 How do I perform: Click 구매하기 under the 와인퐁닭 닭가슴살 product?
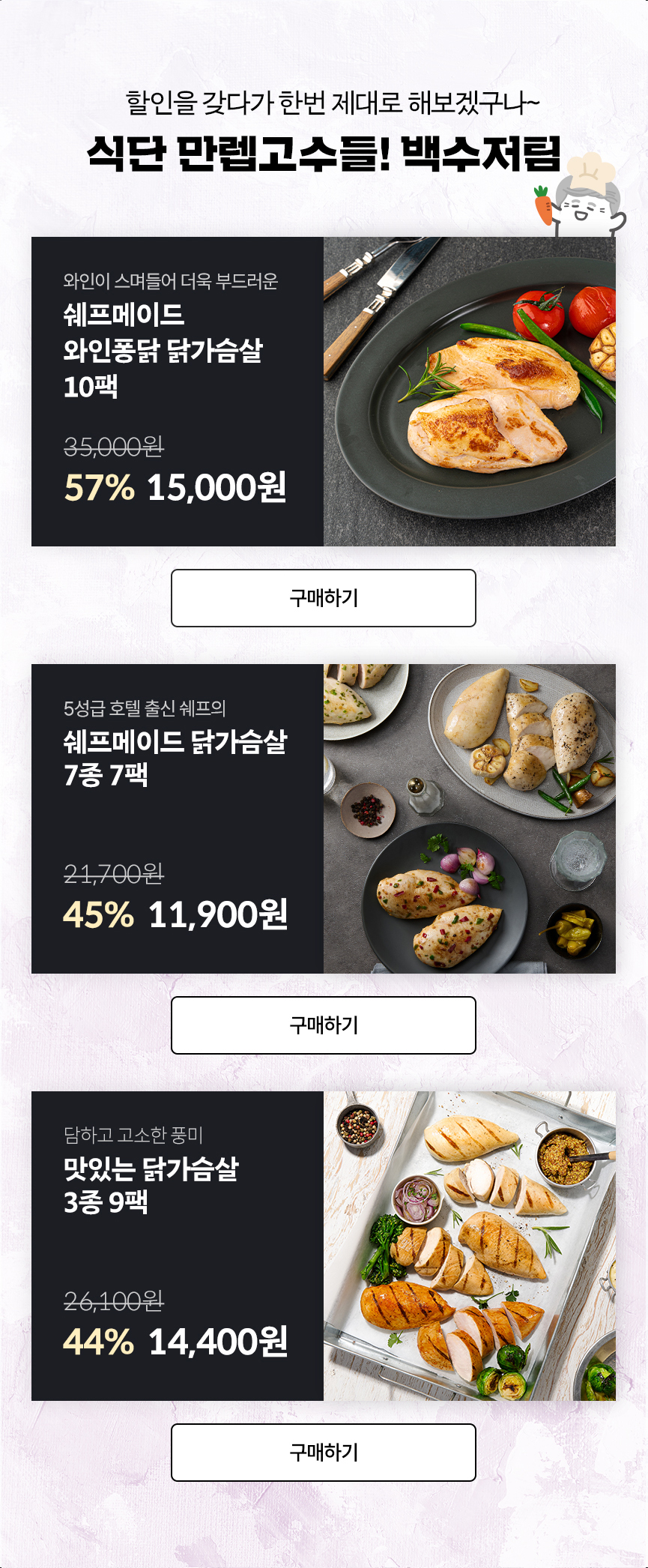click(x=323, y=598)
